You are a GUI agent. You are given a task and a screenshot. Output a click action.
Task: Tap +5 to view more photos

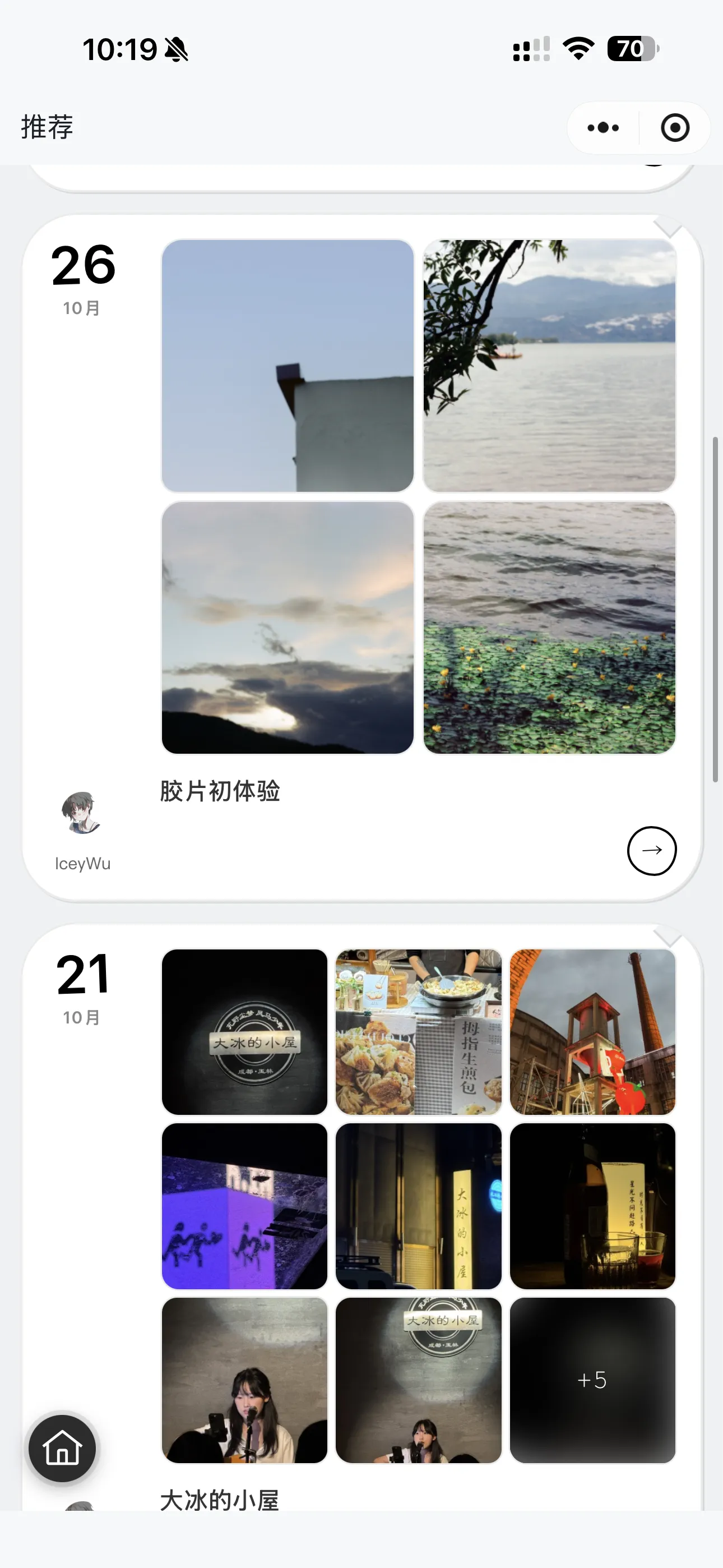tap(592, 1381)
